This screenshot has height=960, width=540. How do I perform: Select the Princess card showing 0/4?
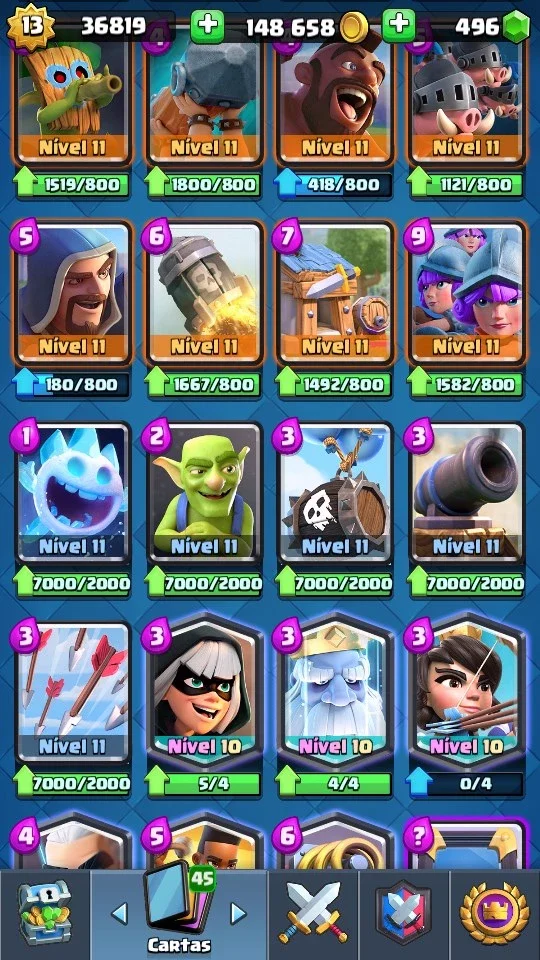click(467, 692)
